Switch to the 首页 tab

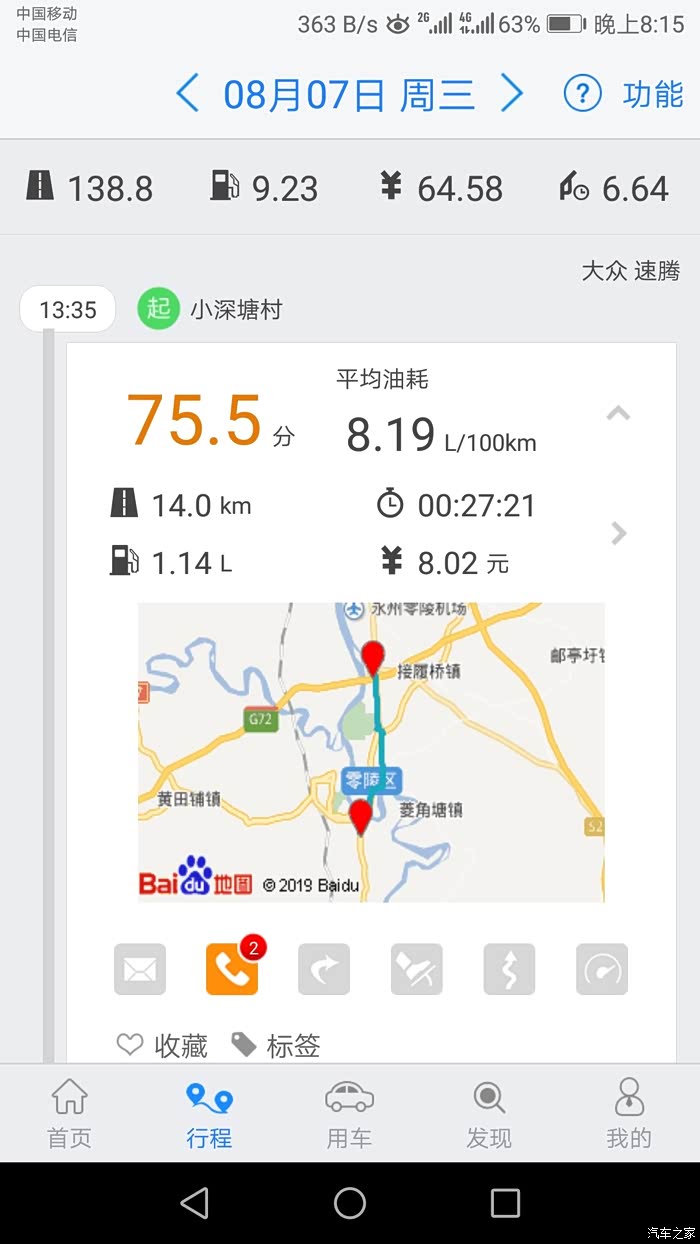coord(69,1113)
